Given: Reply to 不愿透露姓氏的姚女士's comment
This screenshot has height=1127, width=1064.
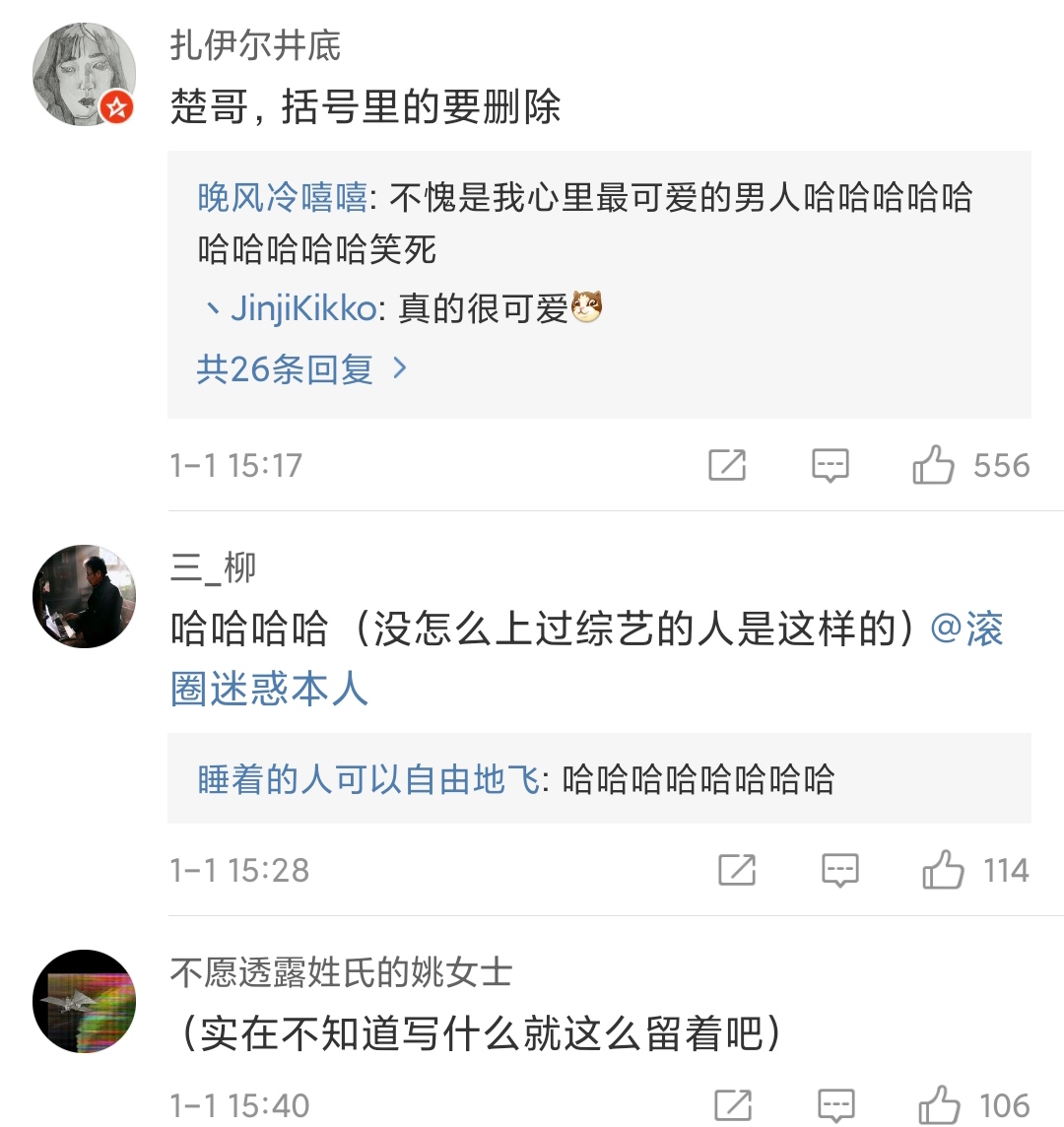Looking at the screenshot, I should point(835,1105).
